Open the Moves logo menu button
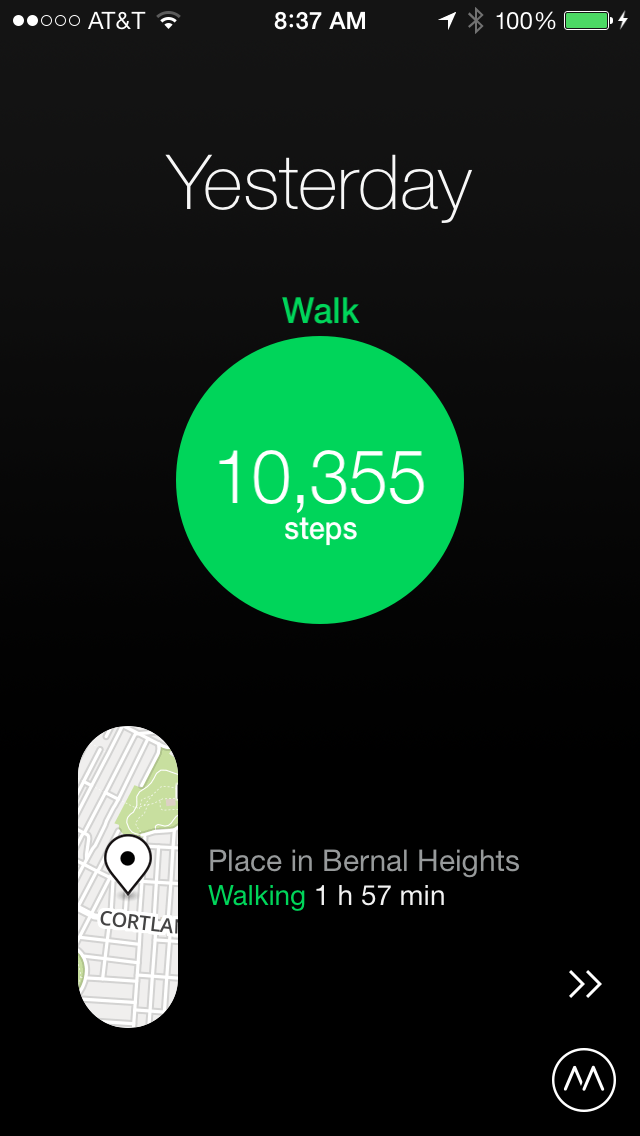Image resolution: width=640 pixels, height=1136 pixels. pos(584,1080)
